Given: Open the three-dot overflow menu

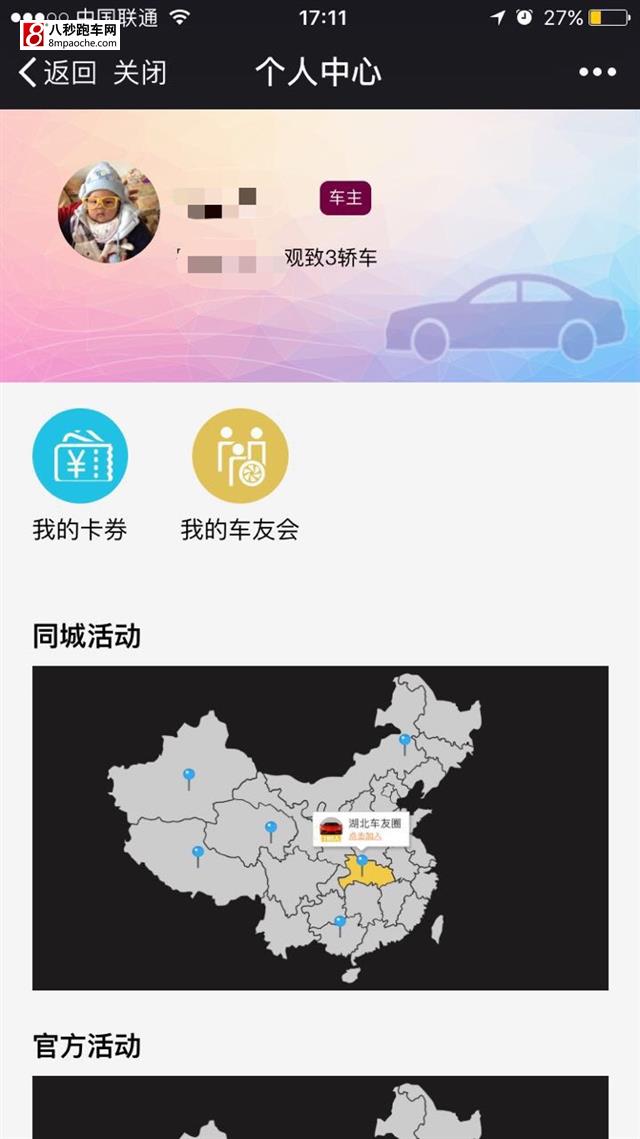Looking at the screenshot, I should coord(597,72).
